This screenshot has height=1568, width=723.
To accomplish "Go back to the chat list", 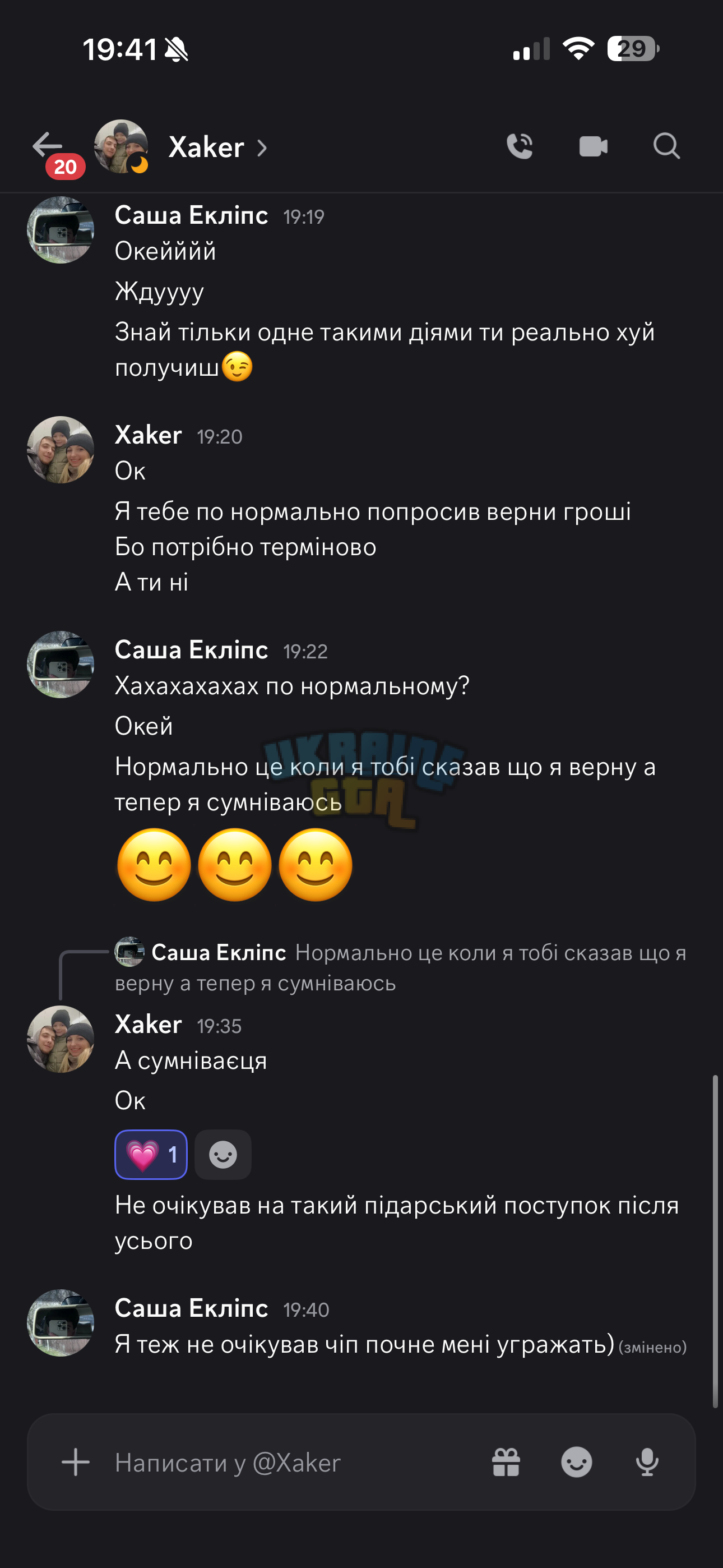I will point(48,146).
